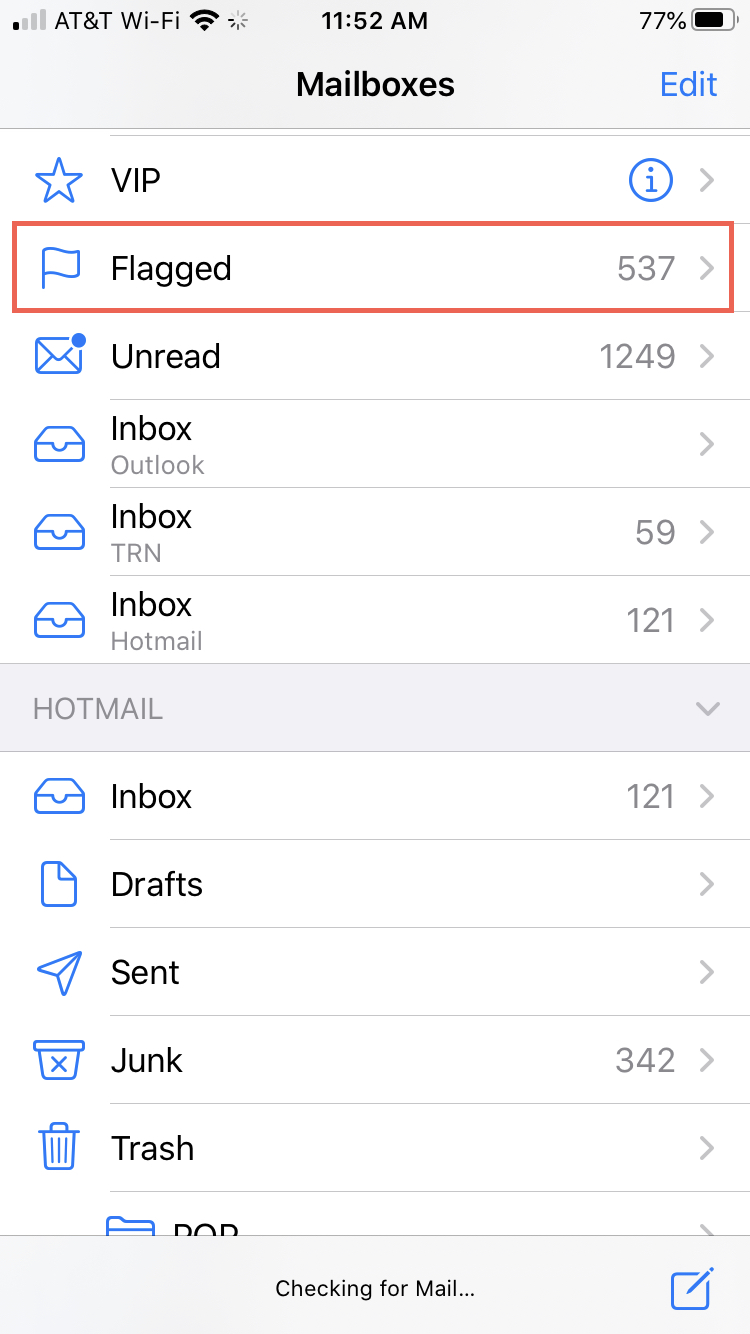Tap the Flagged flag icon
This screenshot has width=750, height=1334.
[59, 268]
